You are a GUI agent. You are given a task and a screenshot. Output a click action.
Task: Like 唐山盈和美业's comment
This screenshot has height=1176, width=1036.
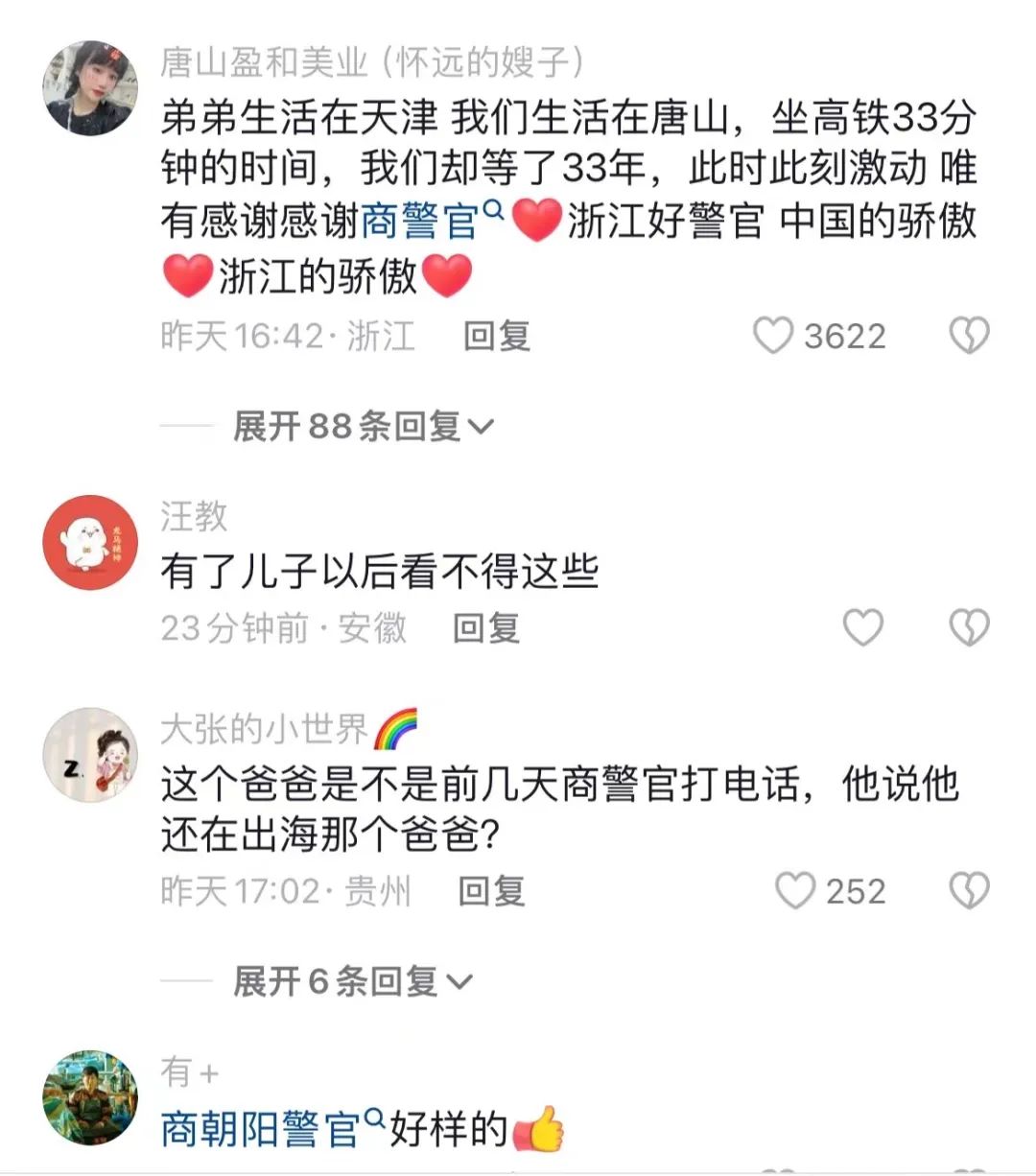pos(773,336)
